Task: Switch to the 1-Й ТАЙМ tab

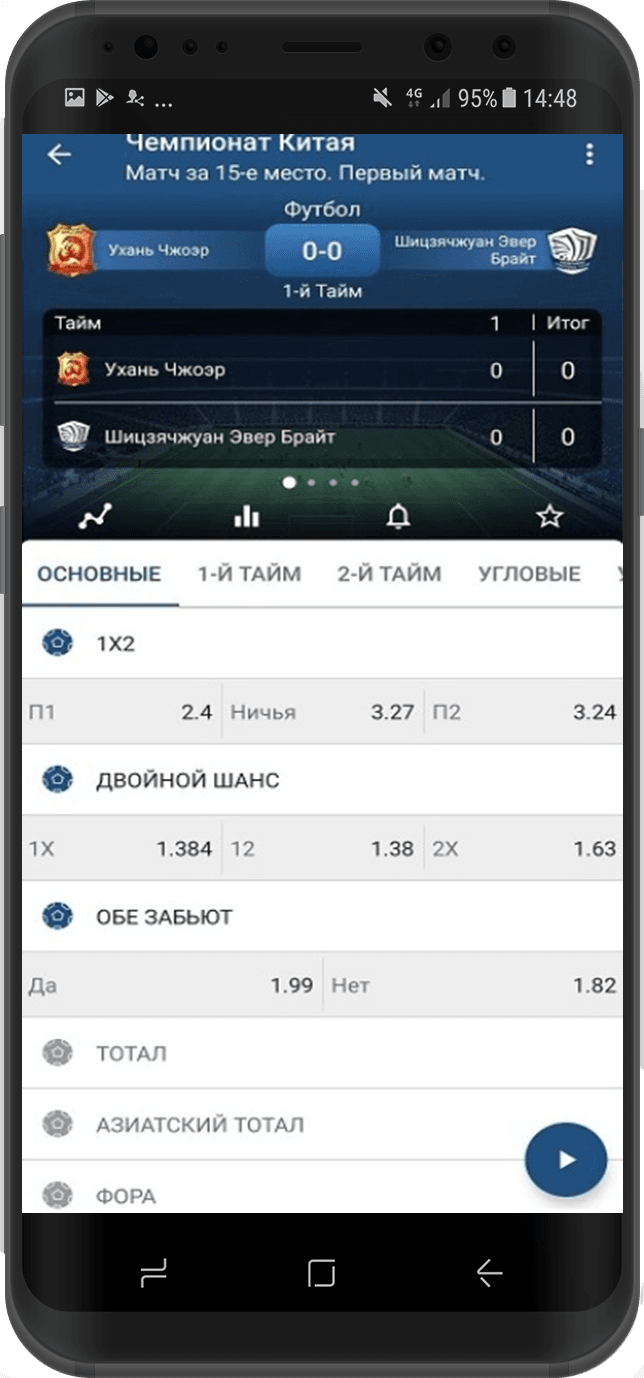Action: pos(249,574)
